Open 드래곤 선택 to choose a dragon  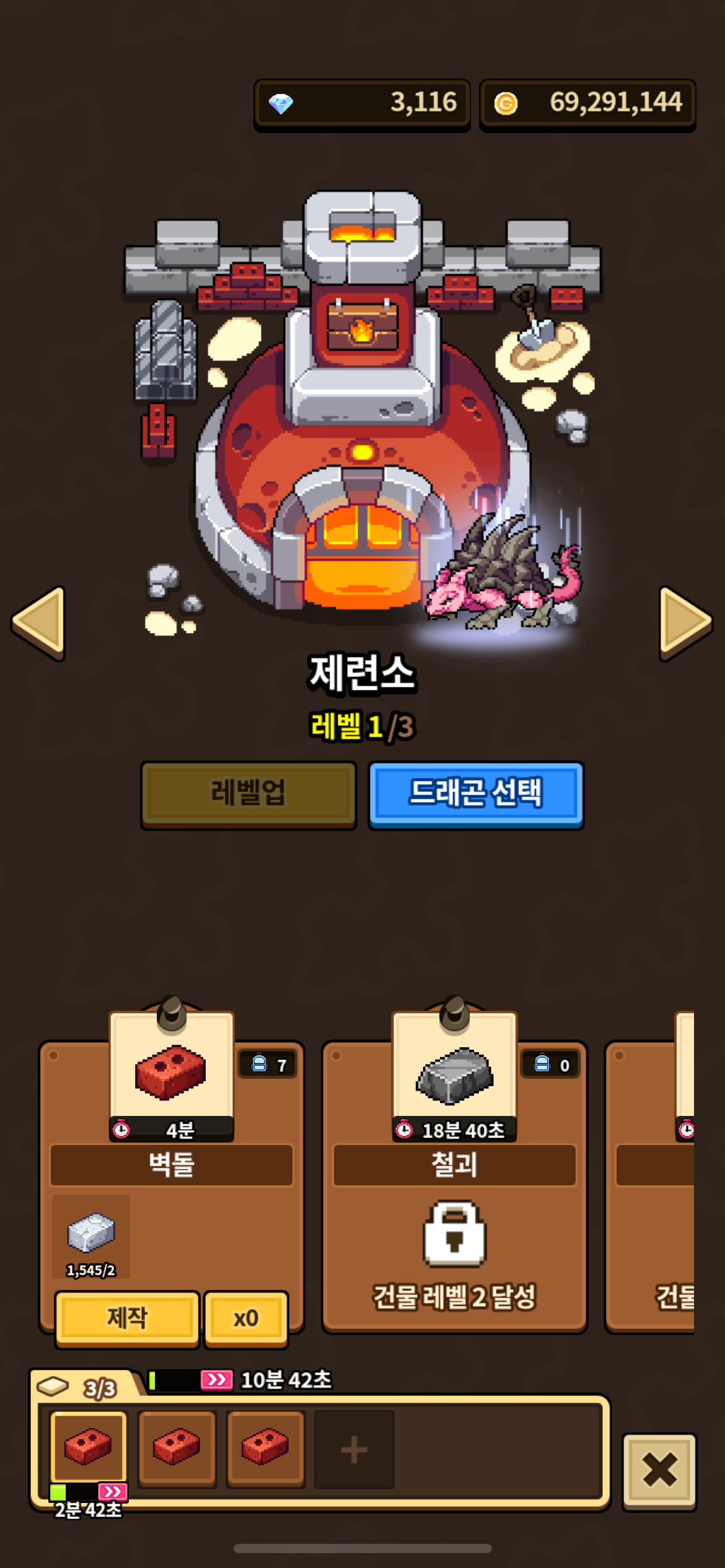(476, 795)
